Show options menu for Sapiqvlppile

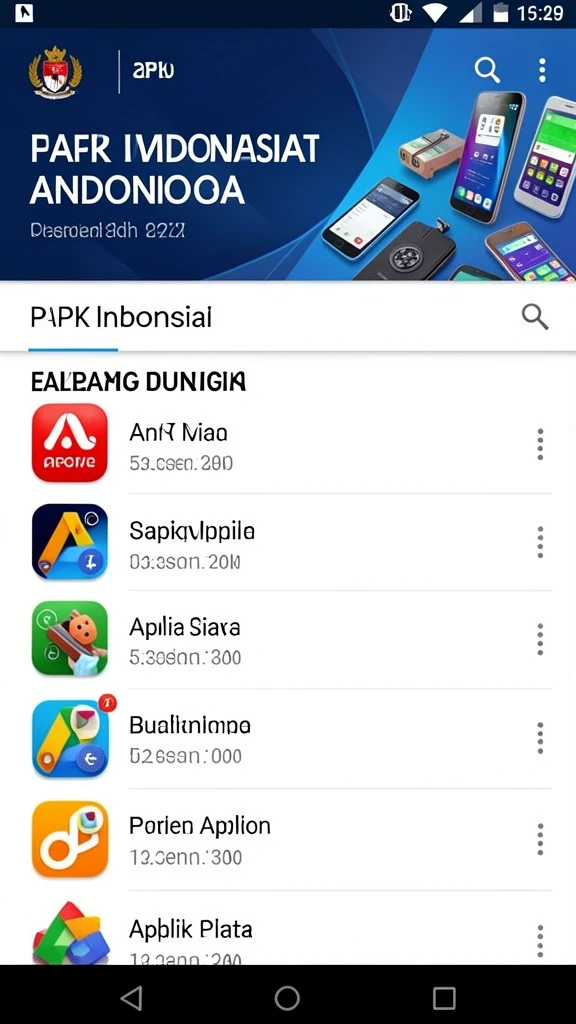click(540, 542)
